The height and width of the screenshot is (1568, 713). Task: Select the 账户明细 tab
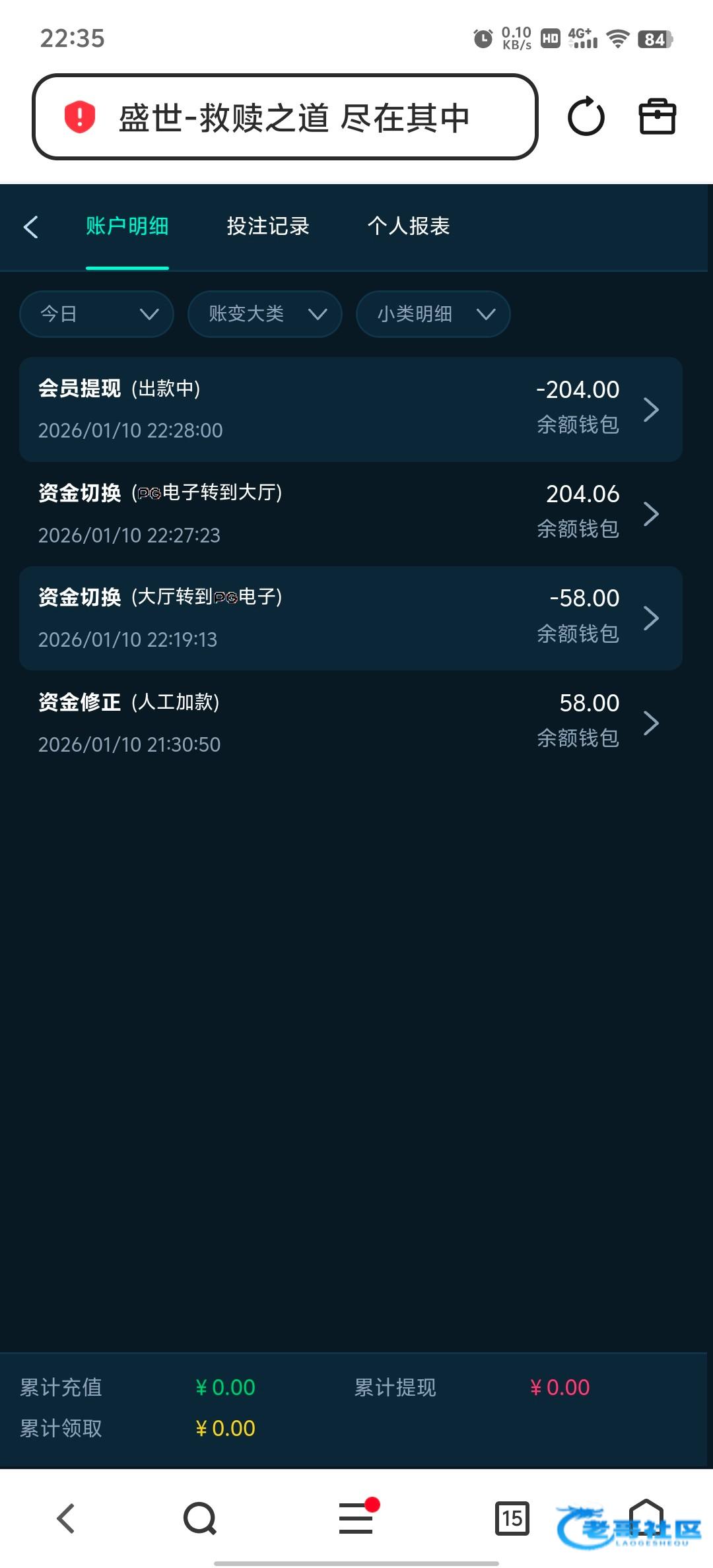127,226
